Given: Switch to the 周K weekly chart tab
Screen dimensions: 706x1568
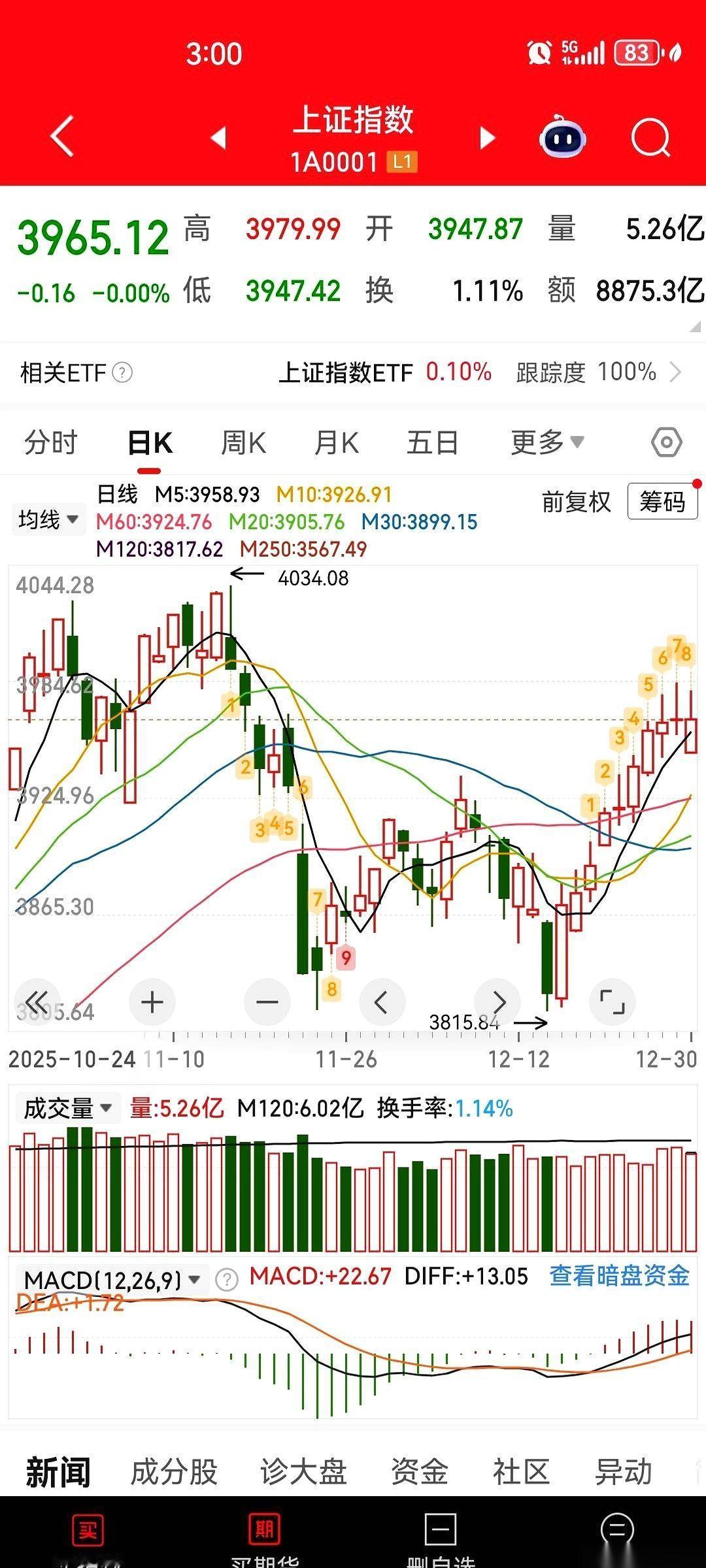Looking at the screenshot, I should (x=242, y=442).
